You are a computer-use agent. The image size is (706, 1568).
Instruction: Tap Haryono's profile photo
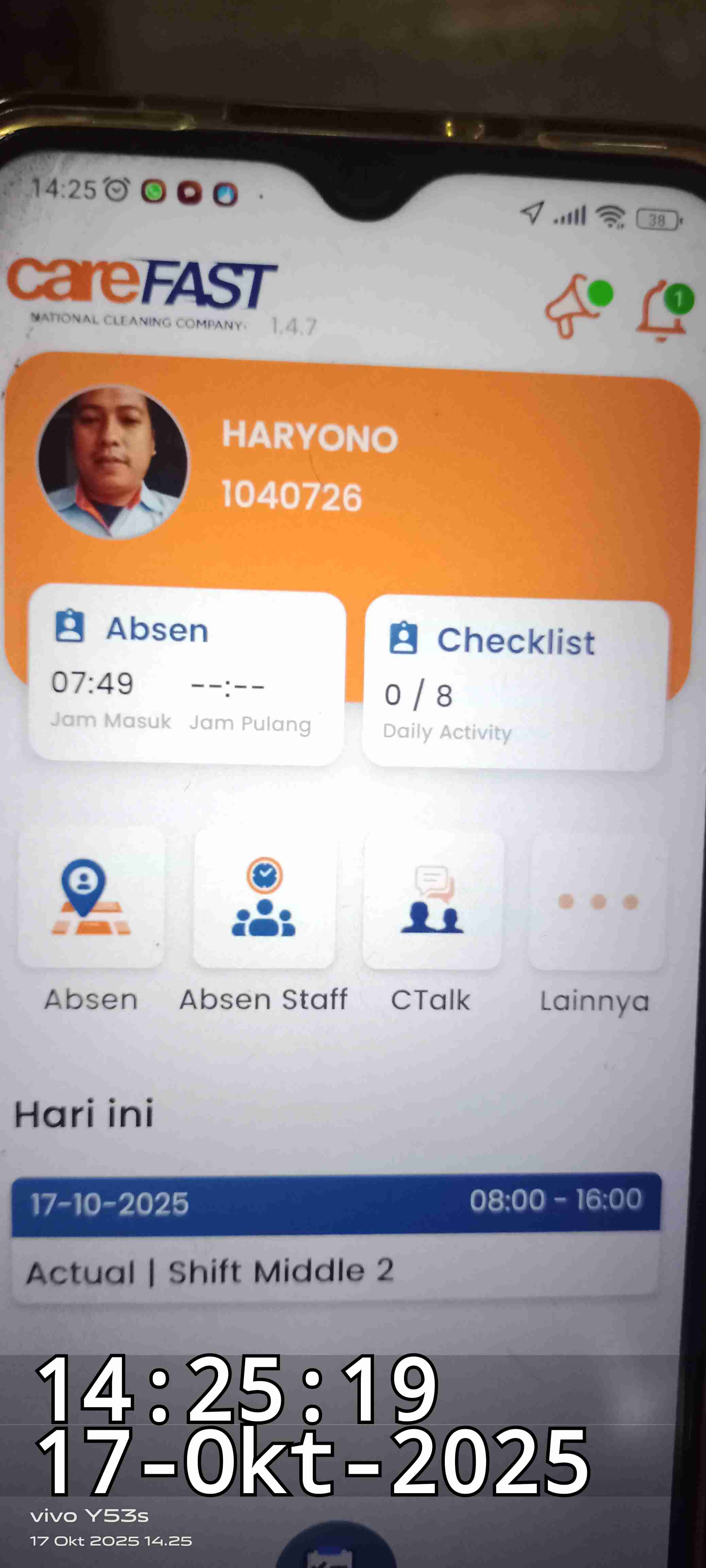pyautogui.click(x=113, y=462)
